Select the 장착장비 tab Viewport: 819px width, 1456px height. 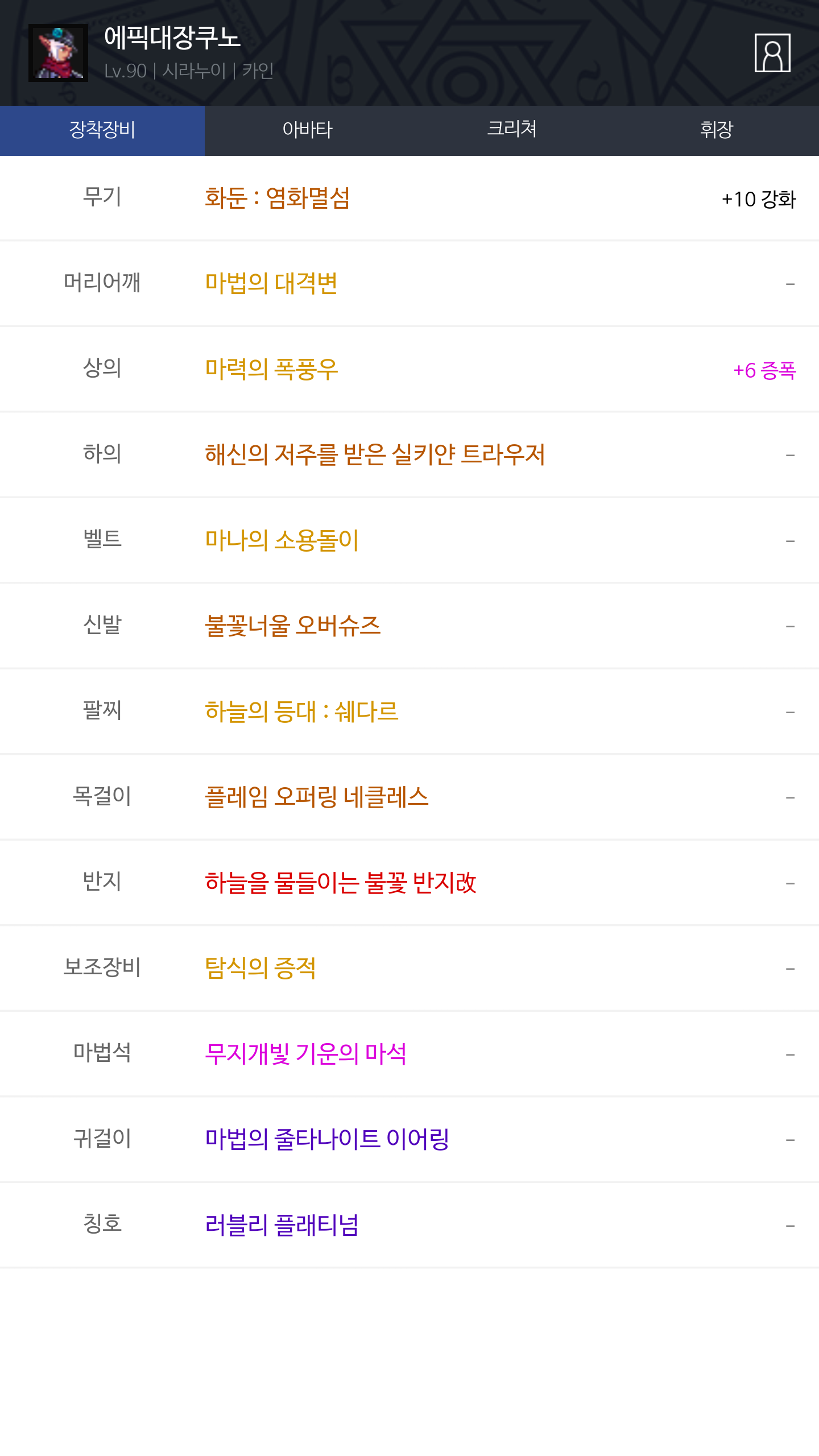click(x=102, y=130)
